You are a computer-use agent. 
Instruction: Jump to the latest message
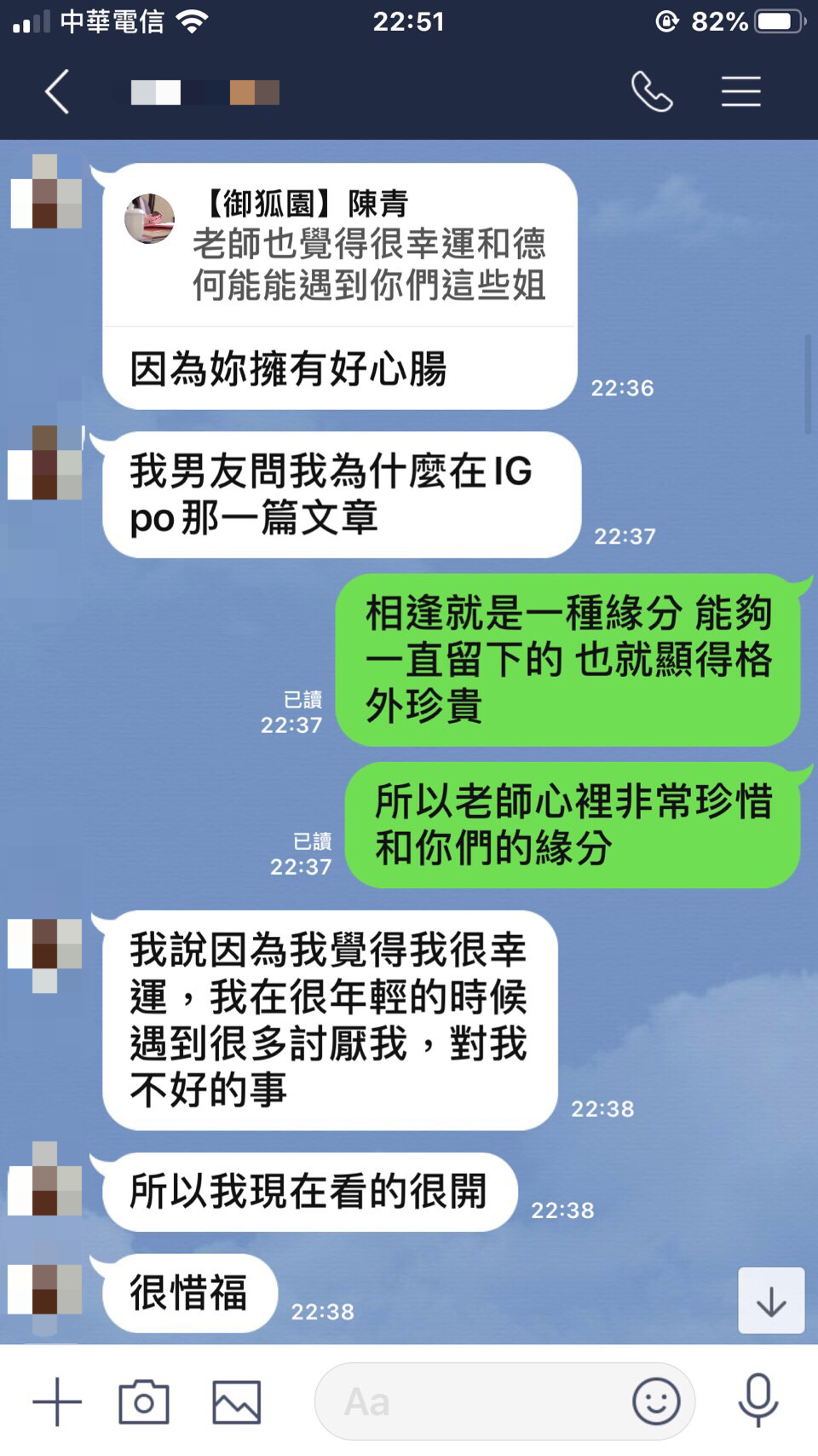pos(770,1300)
